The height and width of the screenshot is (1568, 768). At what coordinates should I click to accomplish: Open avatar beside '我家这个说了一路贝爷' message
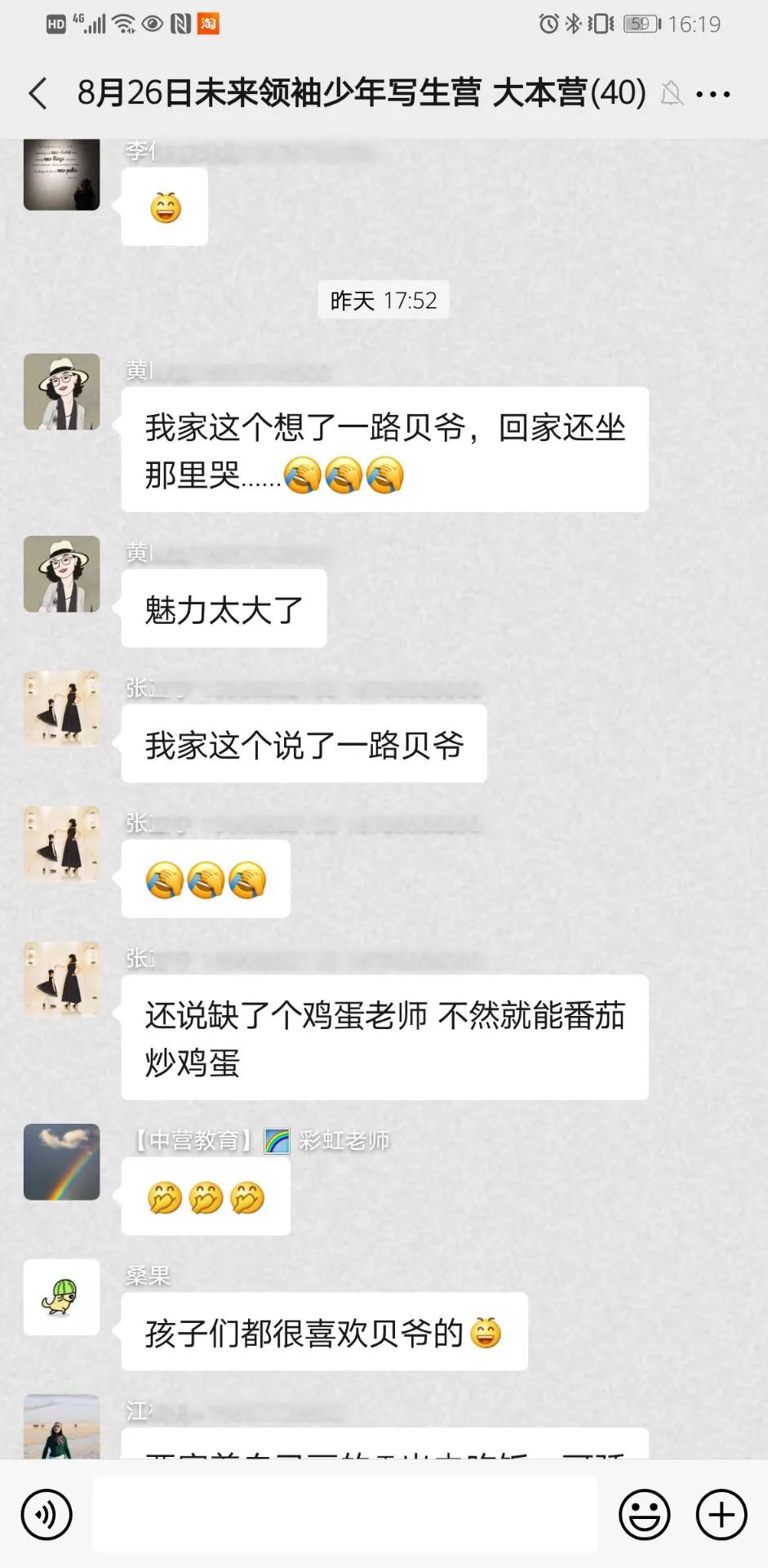(62, 709)
